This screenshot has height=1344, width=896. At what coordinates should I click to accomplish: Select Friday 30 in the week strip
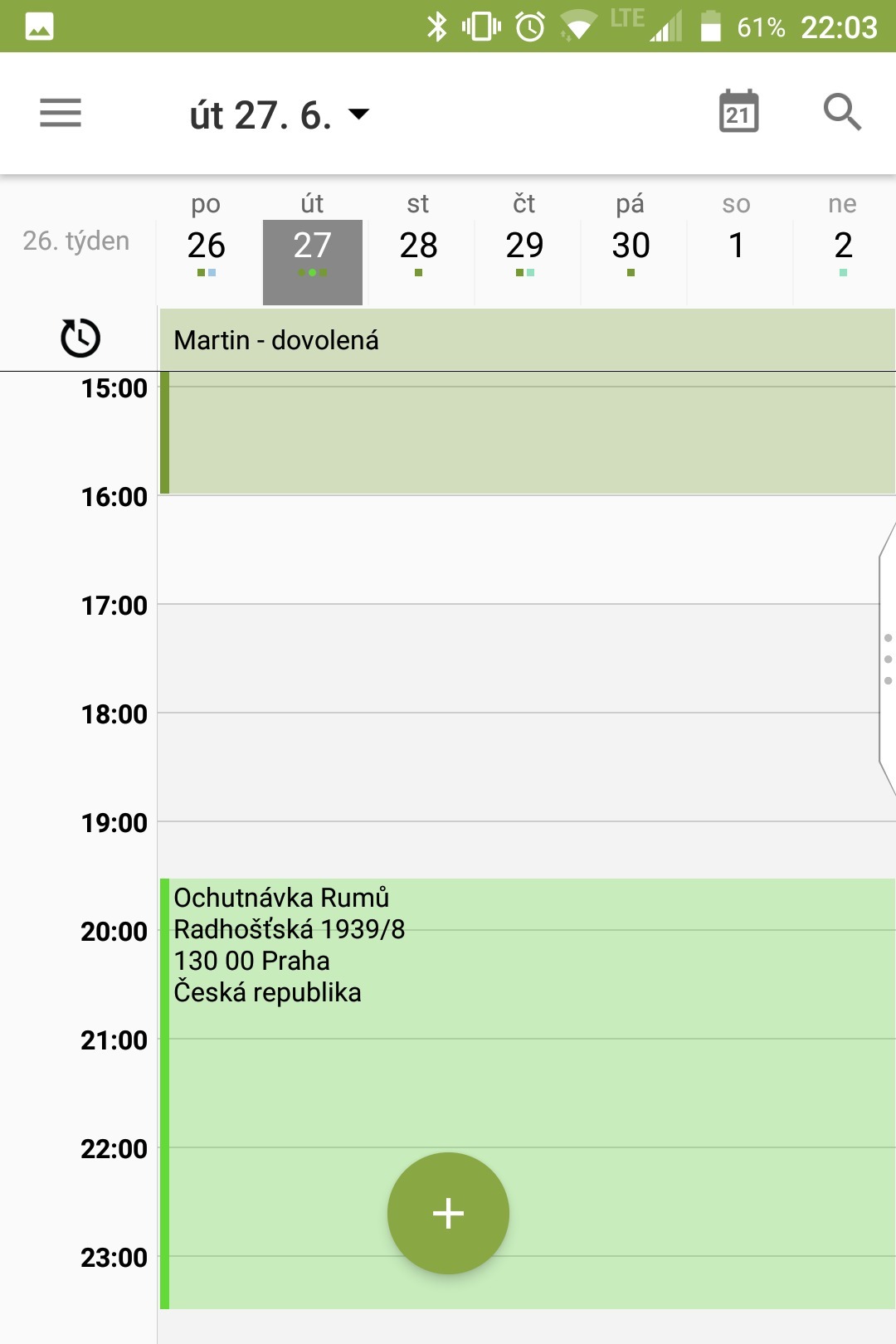[x=631, y=246]
